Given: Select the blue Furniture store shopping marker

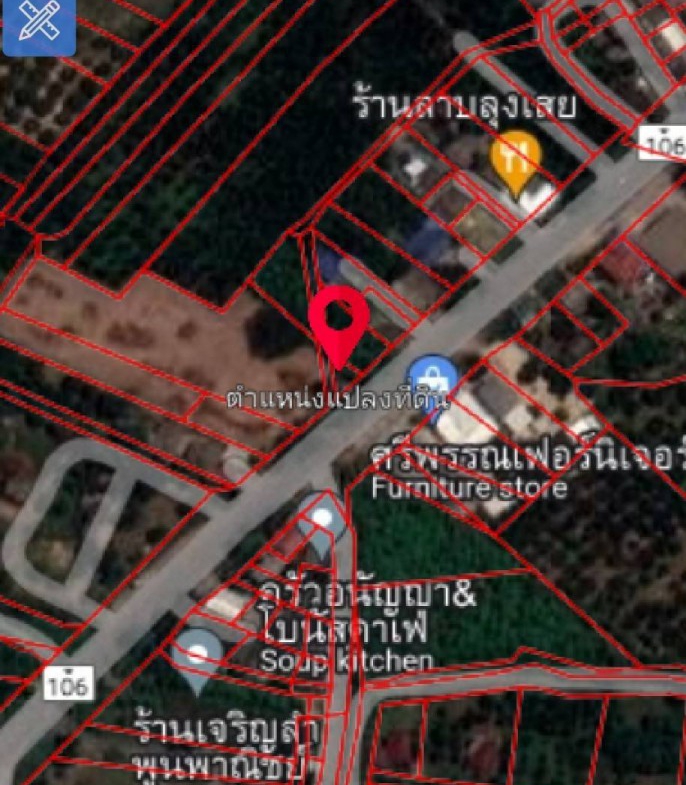Looking at the screenshot, I should (432, 379).
